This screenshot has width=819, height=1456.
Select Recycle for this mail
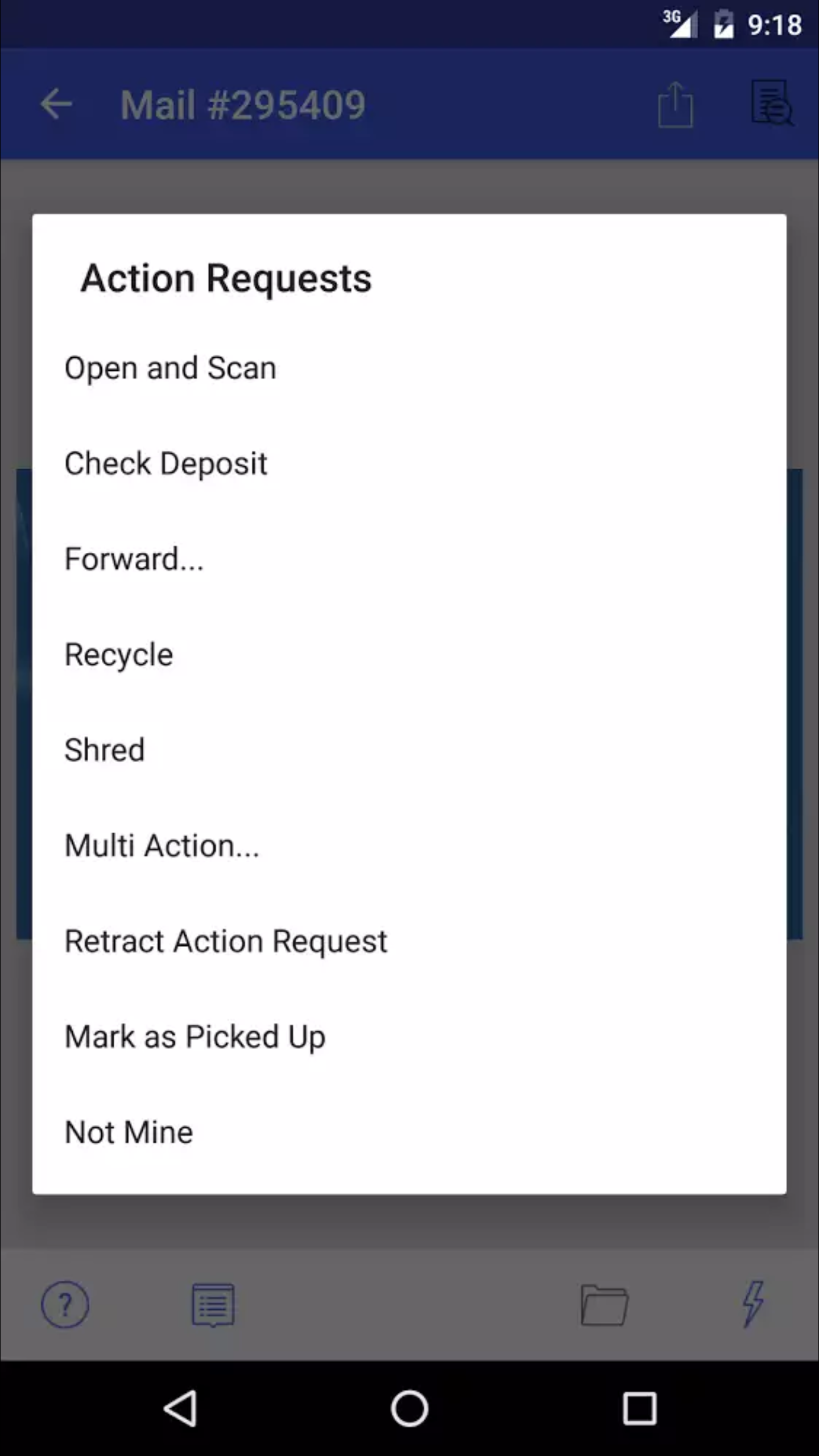119,655
